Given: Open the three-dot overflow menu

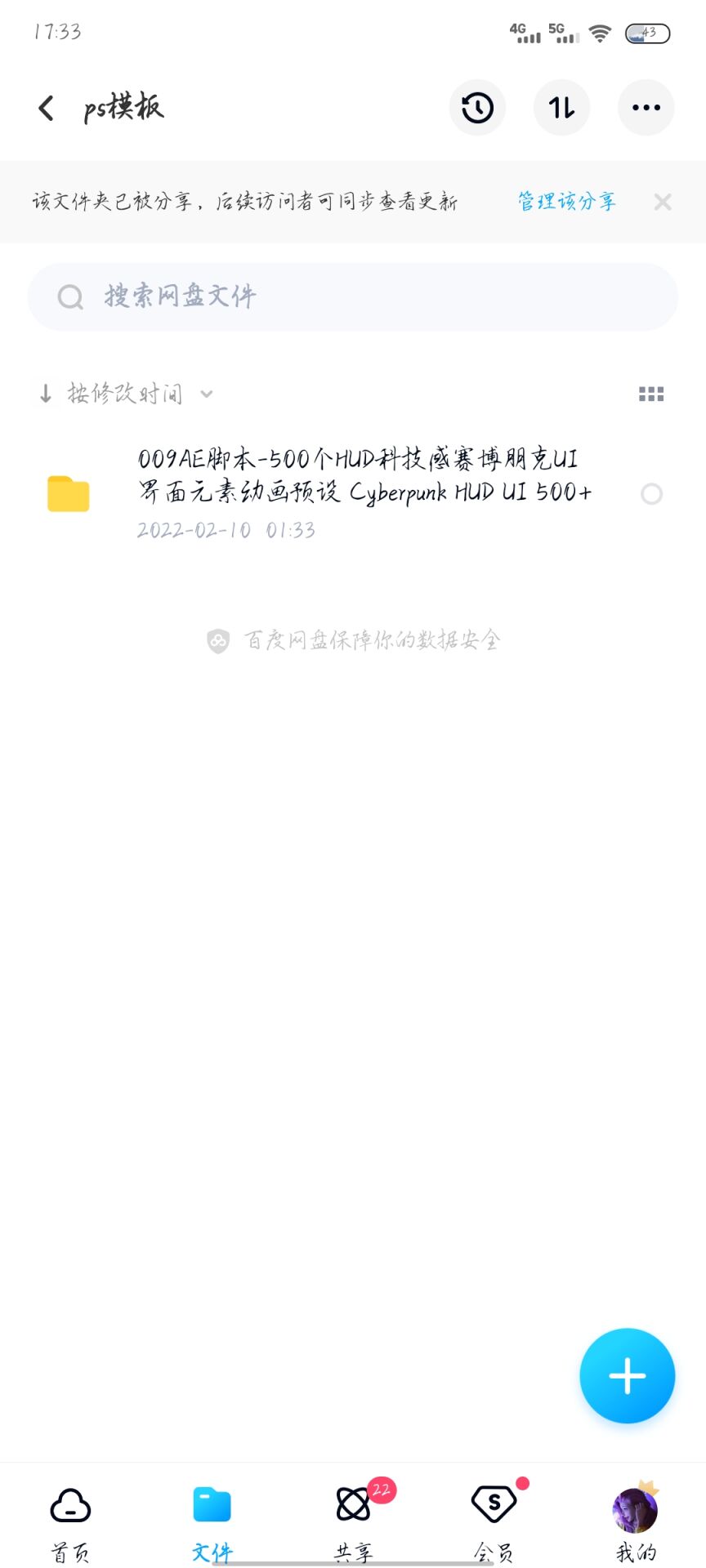Looking at the screenshot, I should [x=646, y=108].
